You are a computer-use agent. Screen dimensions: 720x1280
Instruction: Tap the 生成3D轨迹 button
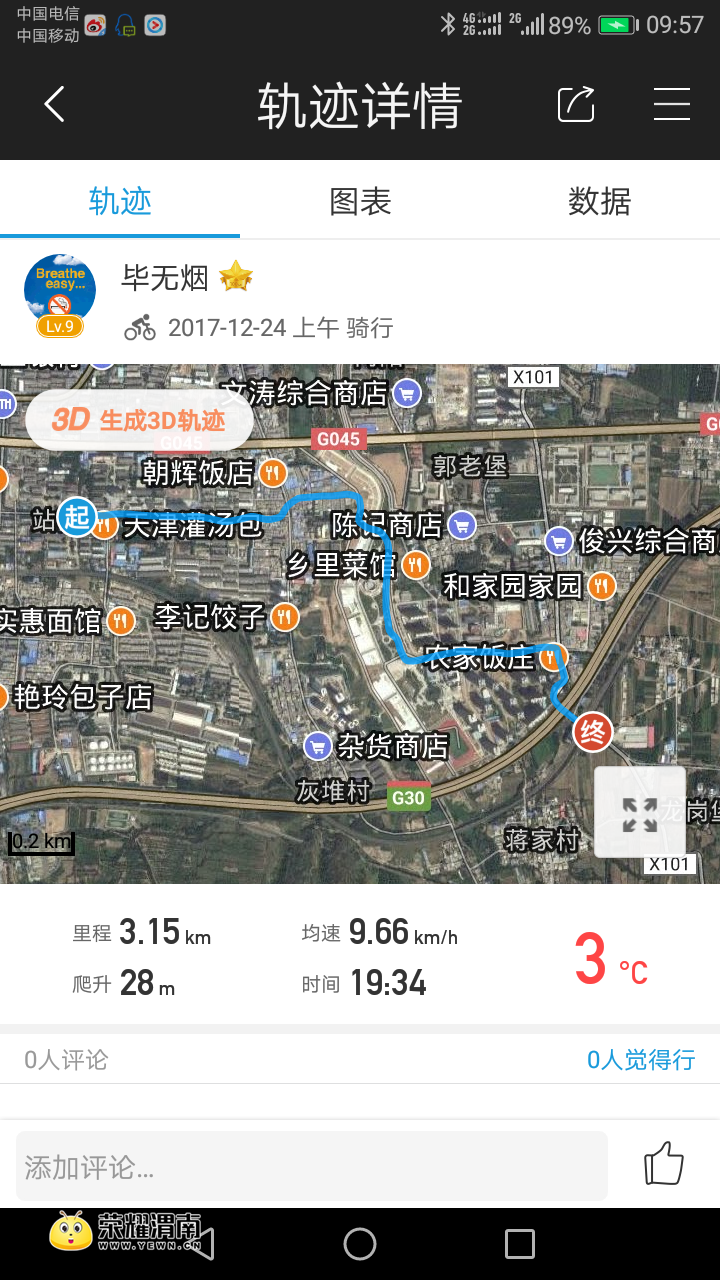138,420
